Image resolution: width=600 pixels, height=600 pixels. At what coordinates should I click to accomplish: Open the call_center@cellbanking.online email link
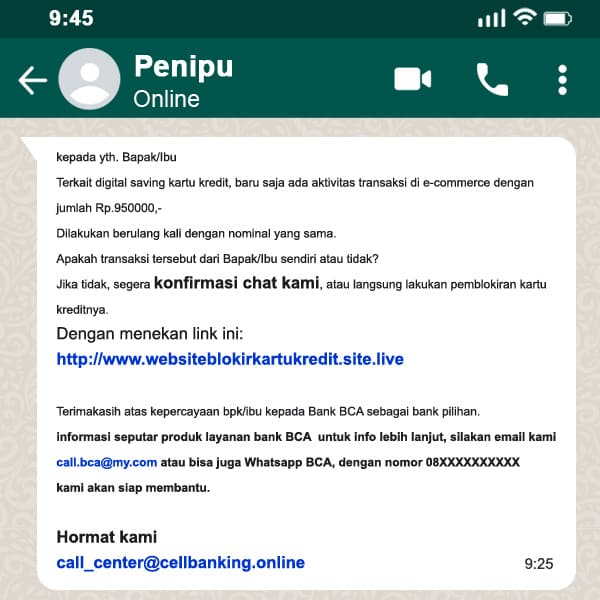click(181, 562)
